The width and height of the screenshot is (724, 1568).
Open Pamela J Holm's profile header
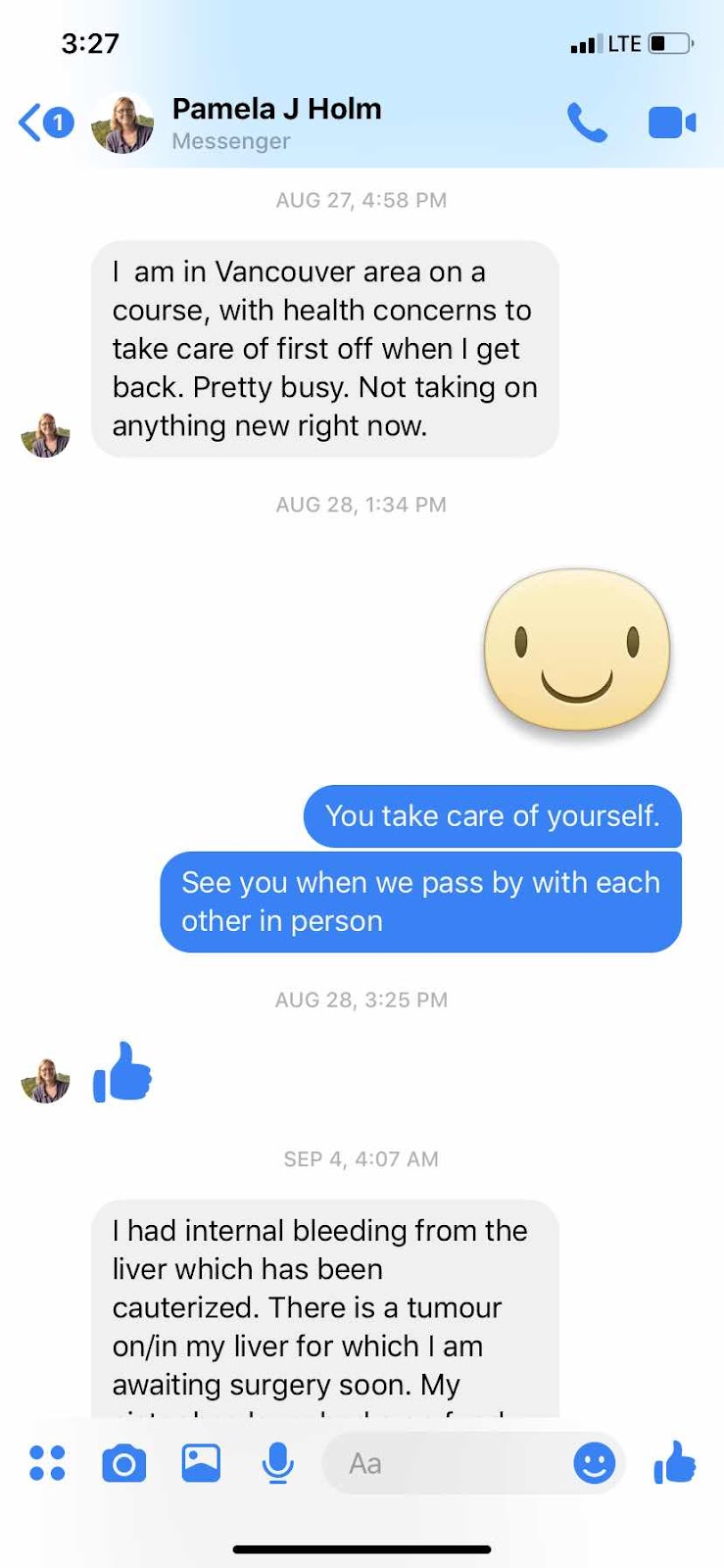tap(275, 123)
